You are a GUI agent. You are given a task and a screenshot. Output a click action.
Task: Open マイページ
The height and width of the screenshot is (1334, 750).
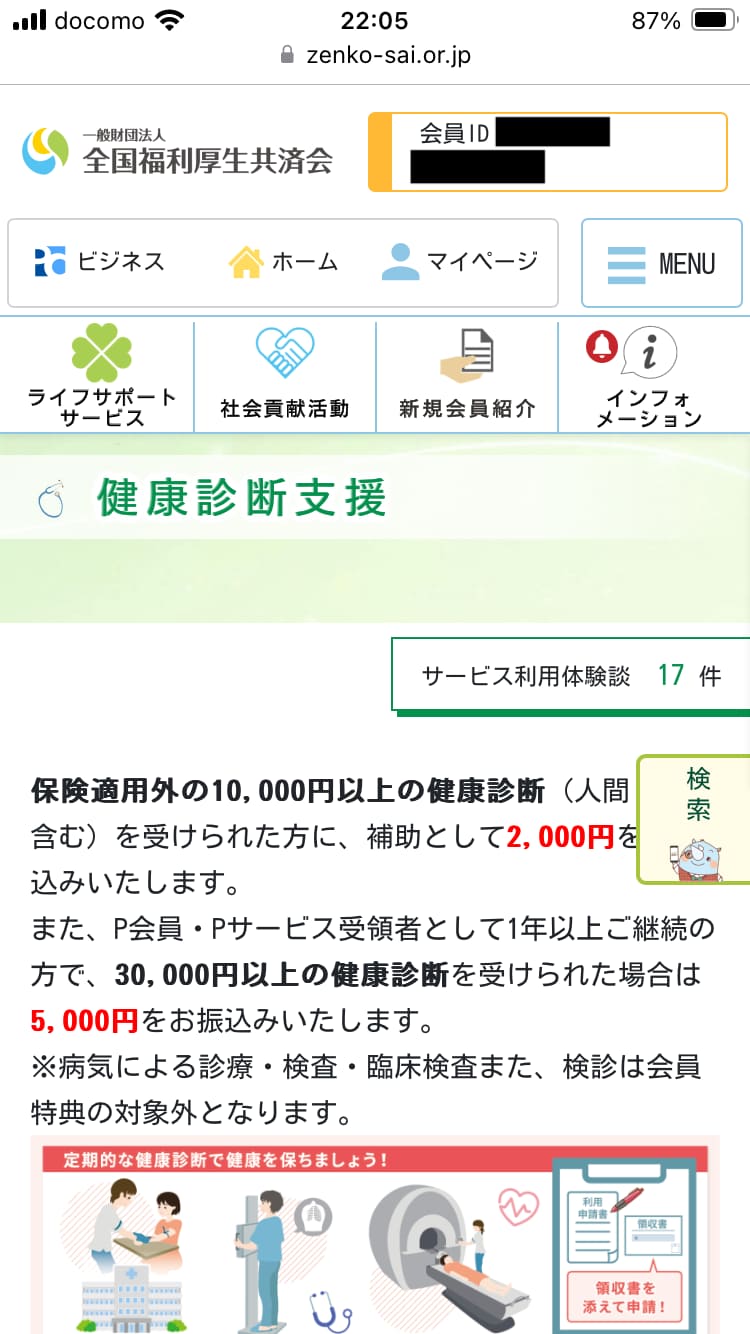tap(459, 262)
